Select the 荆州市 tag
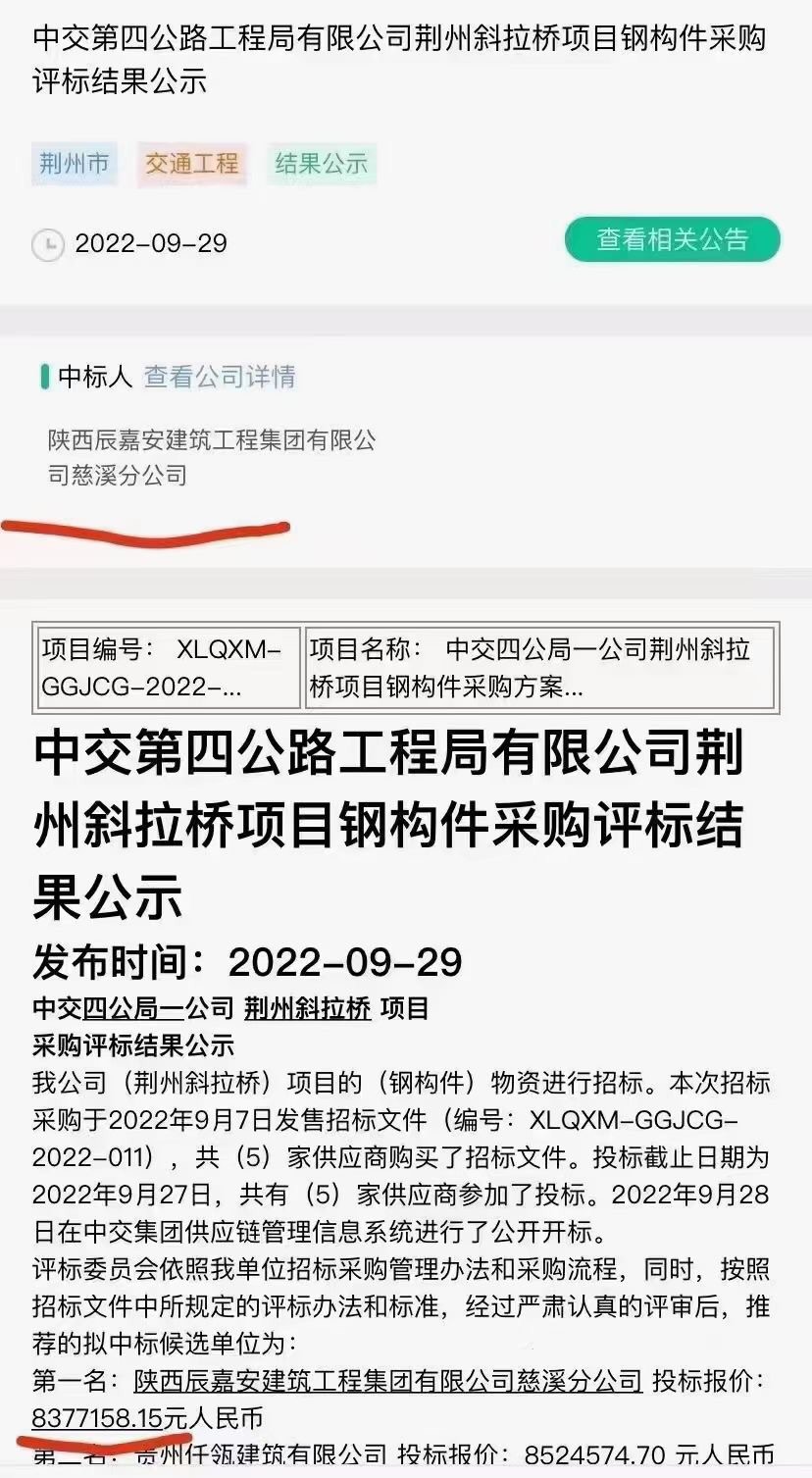 (75, 164)
